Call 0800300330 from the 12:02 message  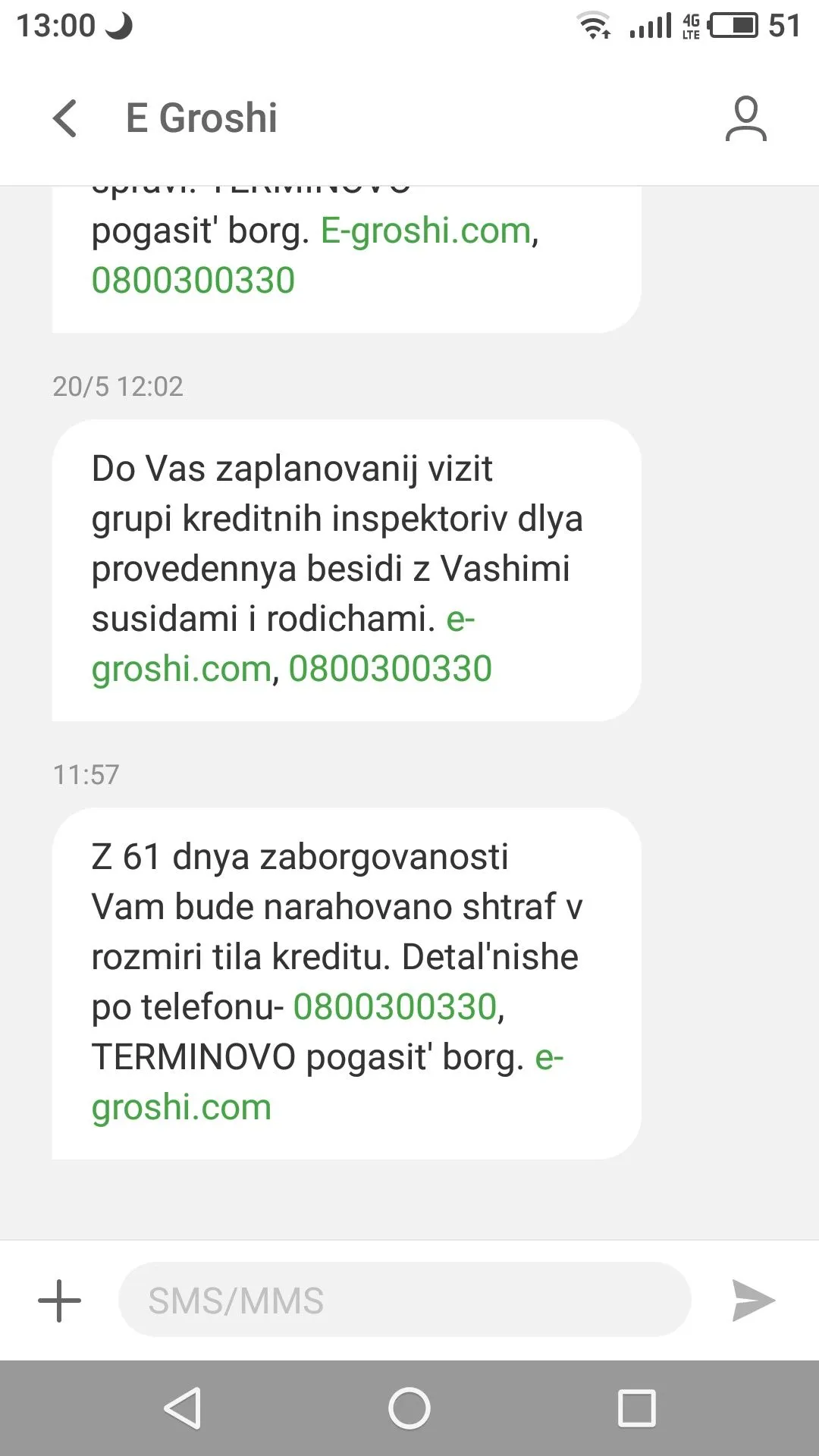[391, 669]
